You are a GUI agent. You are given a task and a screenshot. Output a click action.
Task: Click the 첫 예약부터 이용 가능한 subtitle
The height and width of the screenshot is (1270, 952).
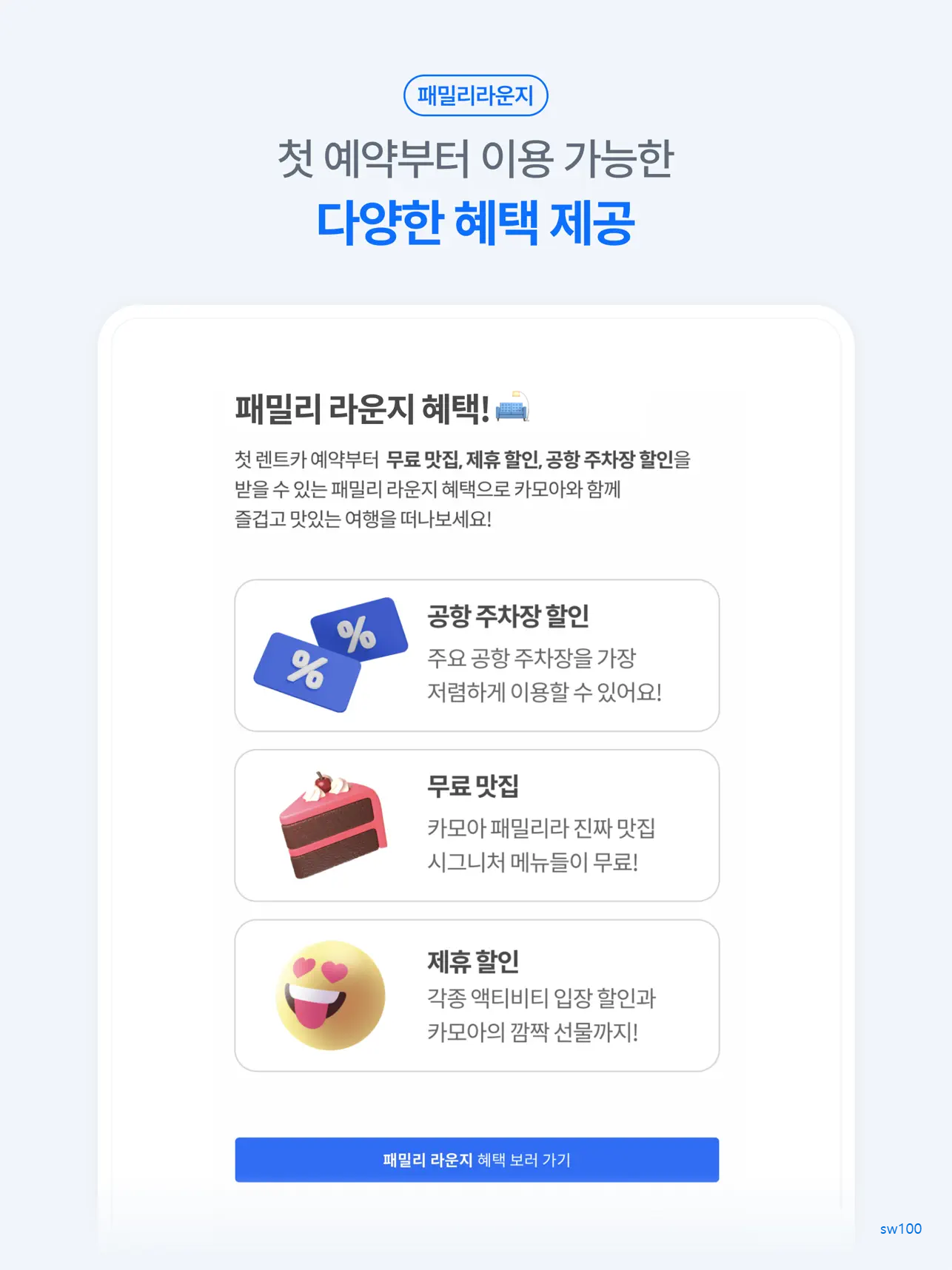[475, 157]
